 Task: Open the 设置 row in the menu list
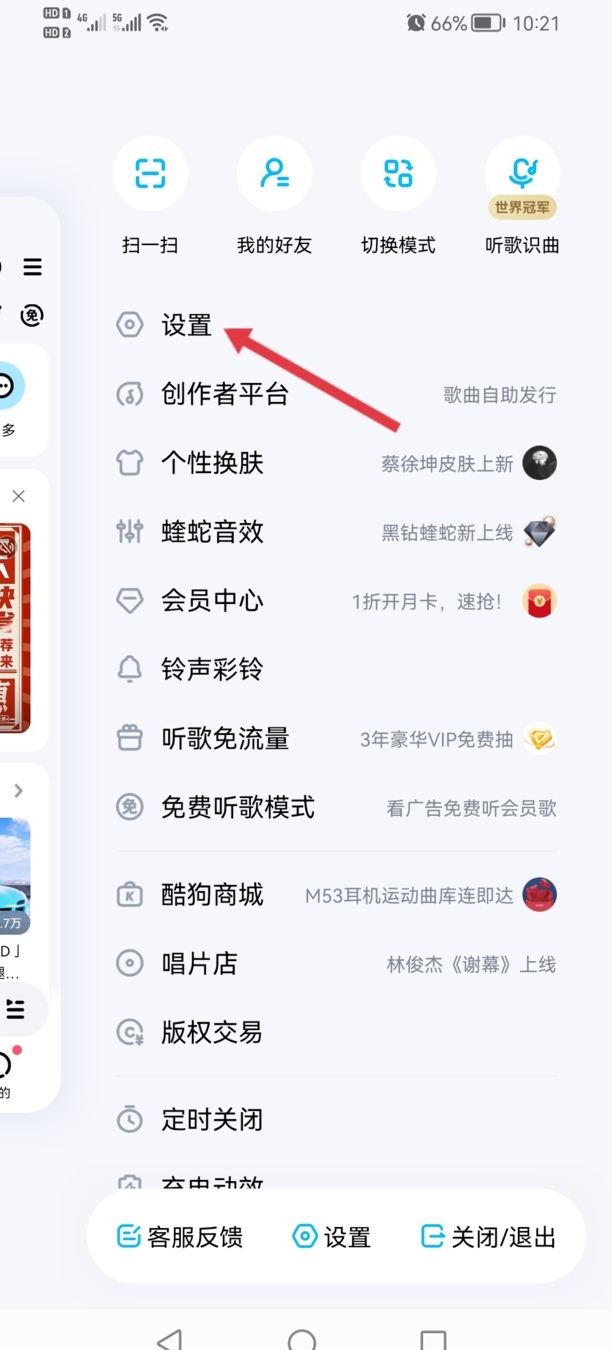click(187, 325)
